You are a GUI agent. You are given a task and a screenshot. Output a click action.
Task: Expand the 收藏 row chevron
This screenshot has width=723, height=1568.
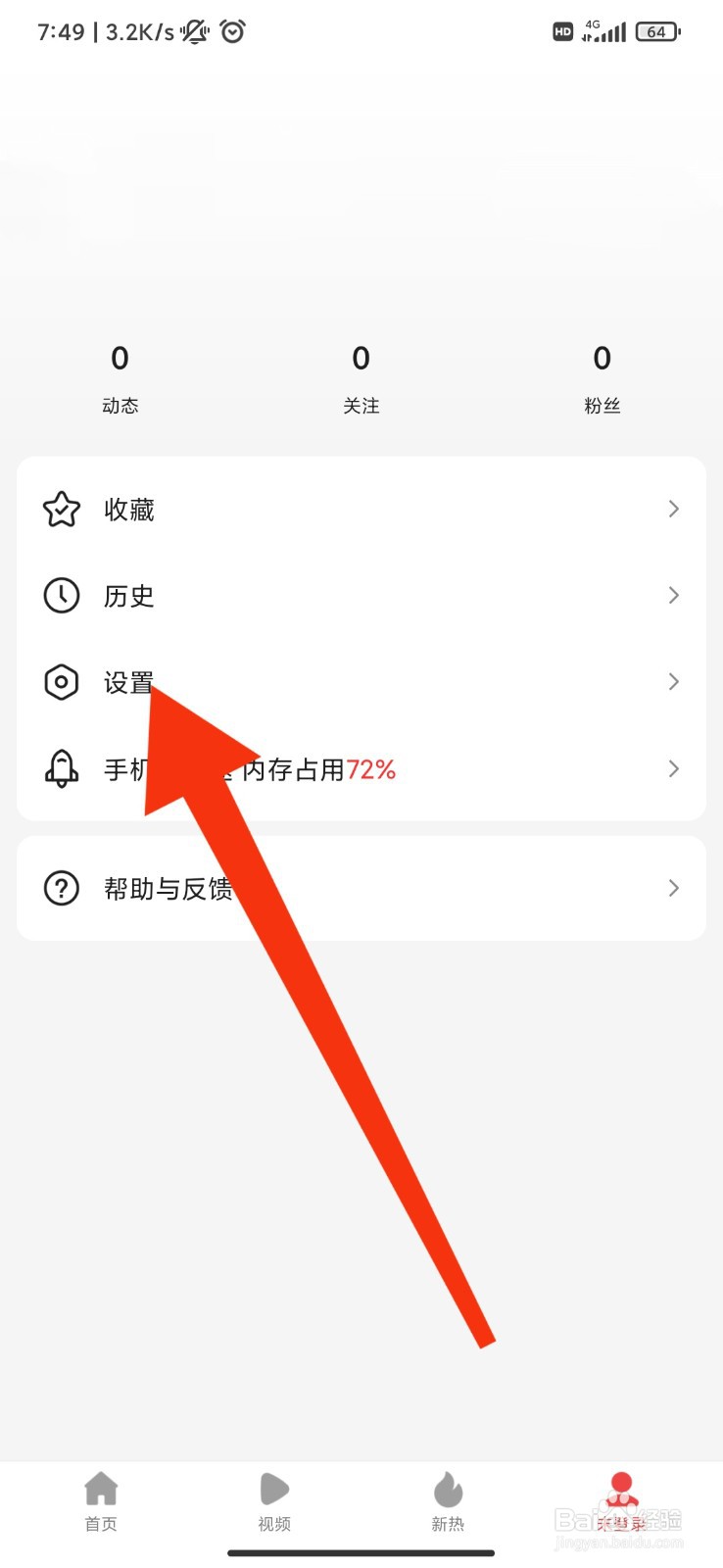point(672,510)
